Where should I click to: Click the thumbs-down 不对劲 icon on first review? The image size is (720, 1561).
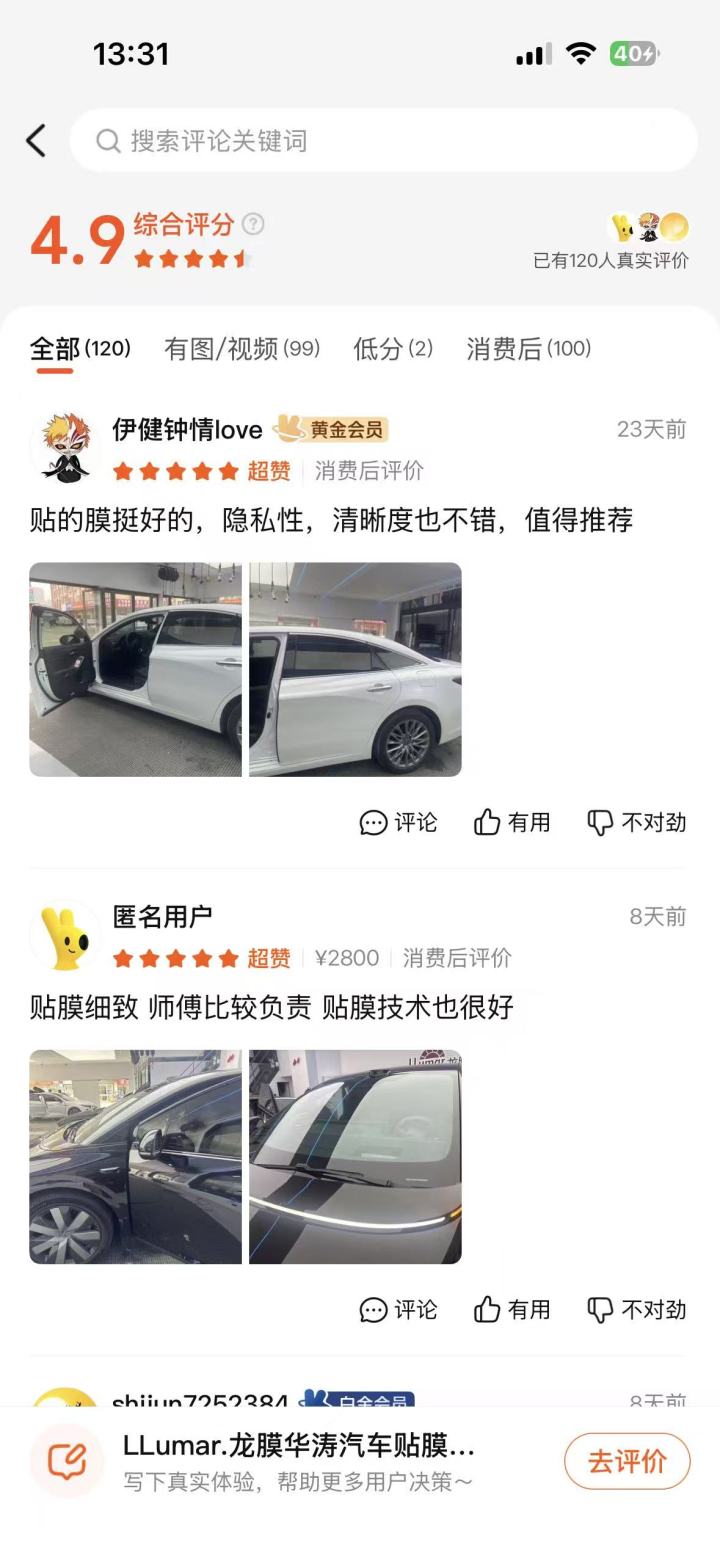pos(601,823)
